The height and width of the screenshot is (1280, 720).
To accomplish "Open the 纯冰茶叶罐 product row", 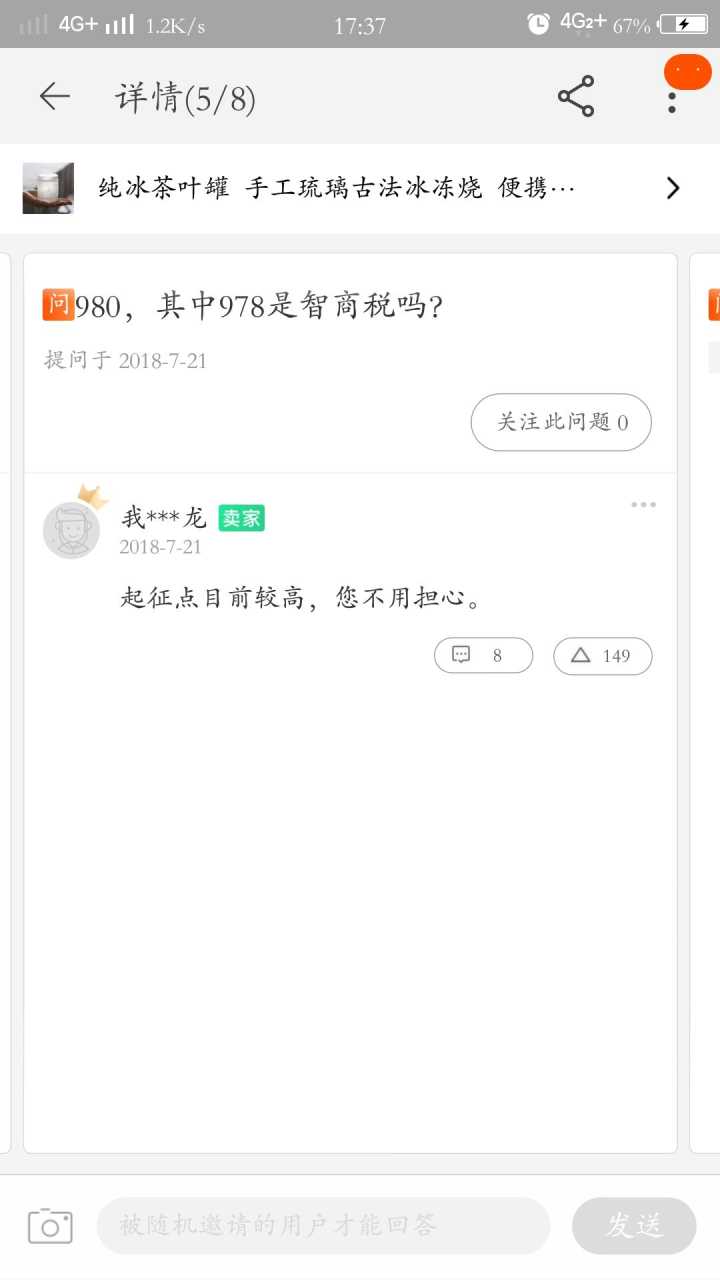I will click(x=360, y=188).
